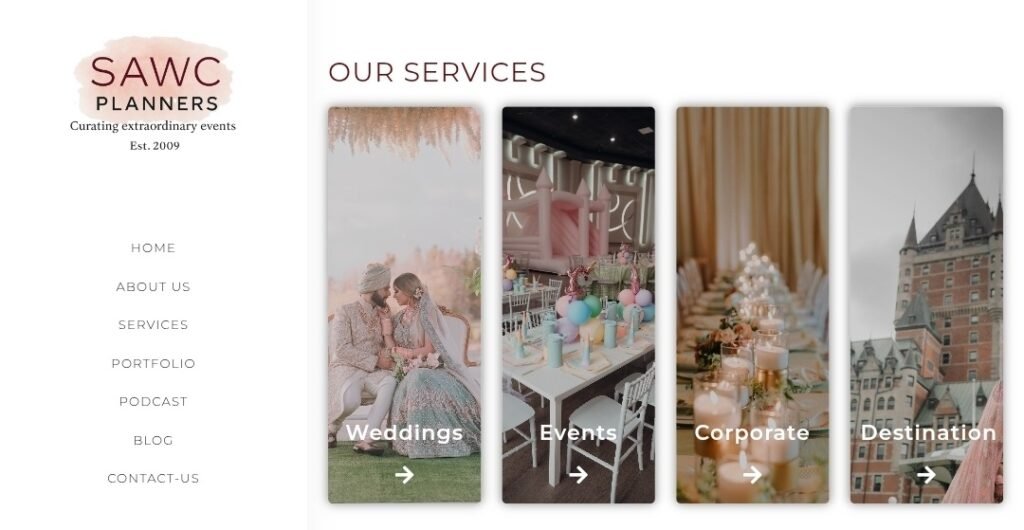Select Services in the side menu
The width and height of the screenshot is (1024, 530).
coord(153,325)
